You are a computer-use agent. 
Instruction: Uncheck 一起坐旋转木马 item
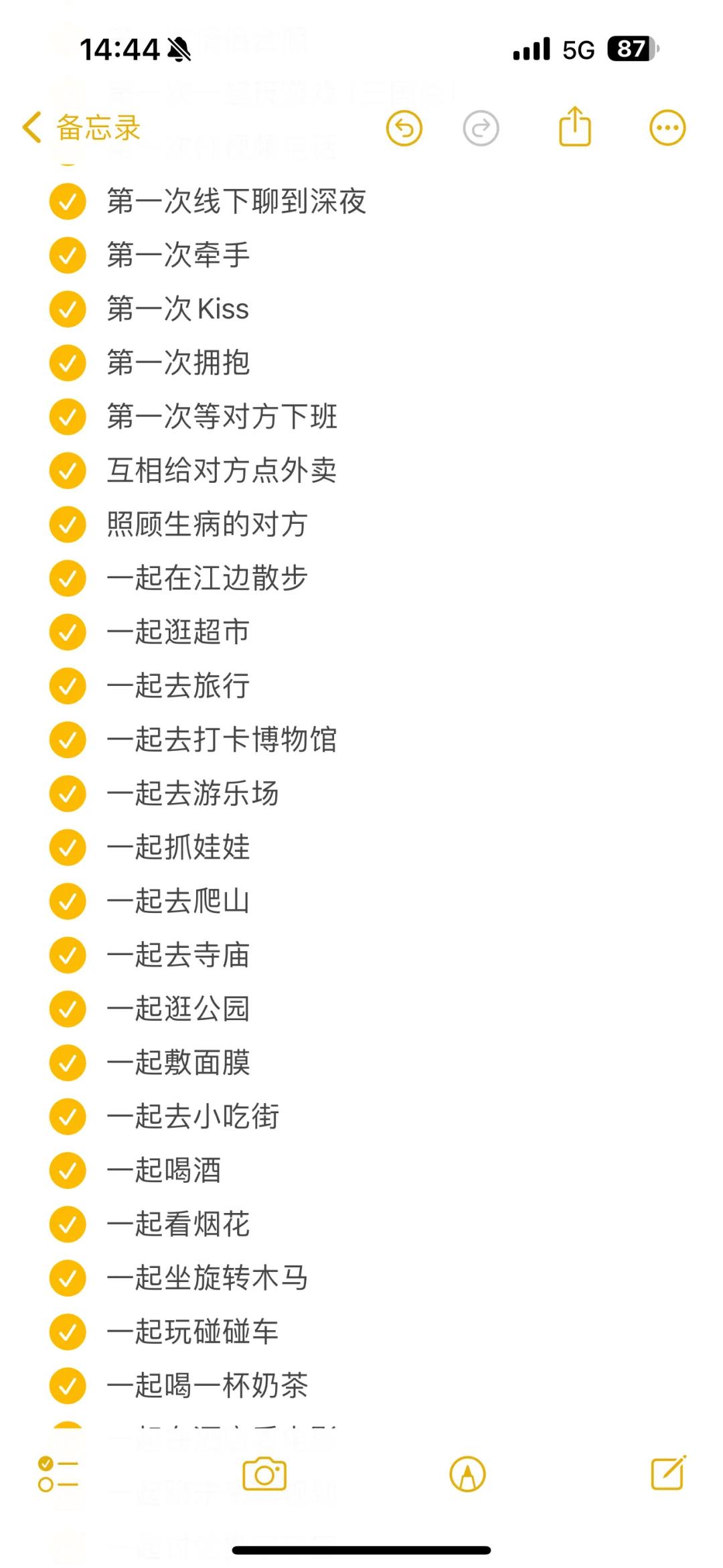[68, 1278]
